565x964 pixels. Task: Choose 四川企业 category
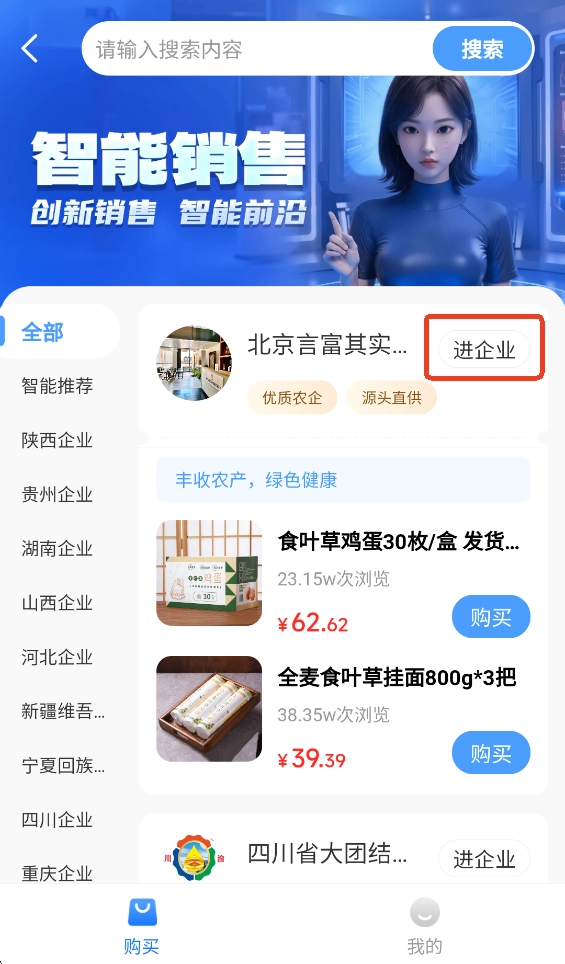point(57,820)
